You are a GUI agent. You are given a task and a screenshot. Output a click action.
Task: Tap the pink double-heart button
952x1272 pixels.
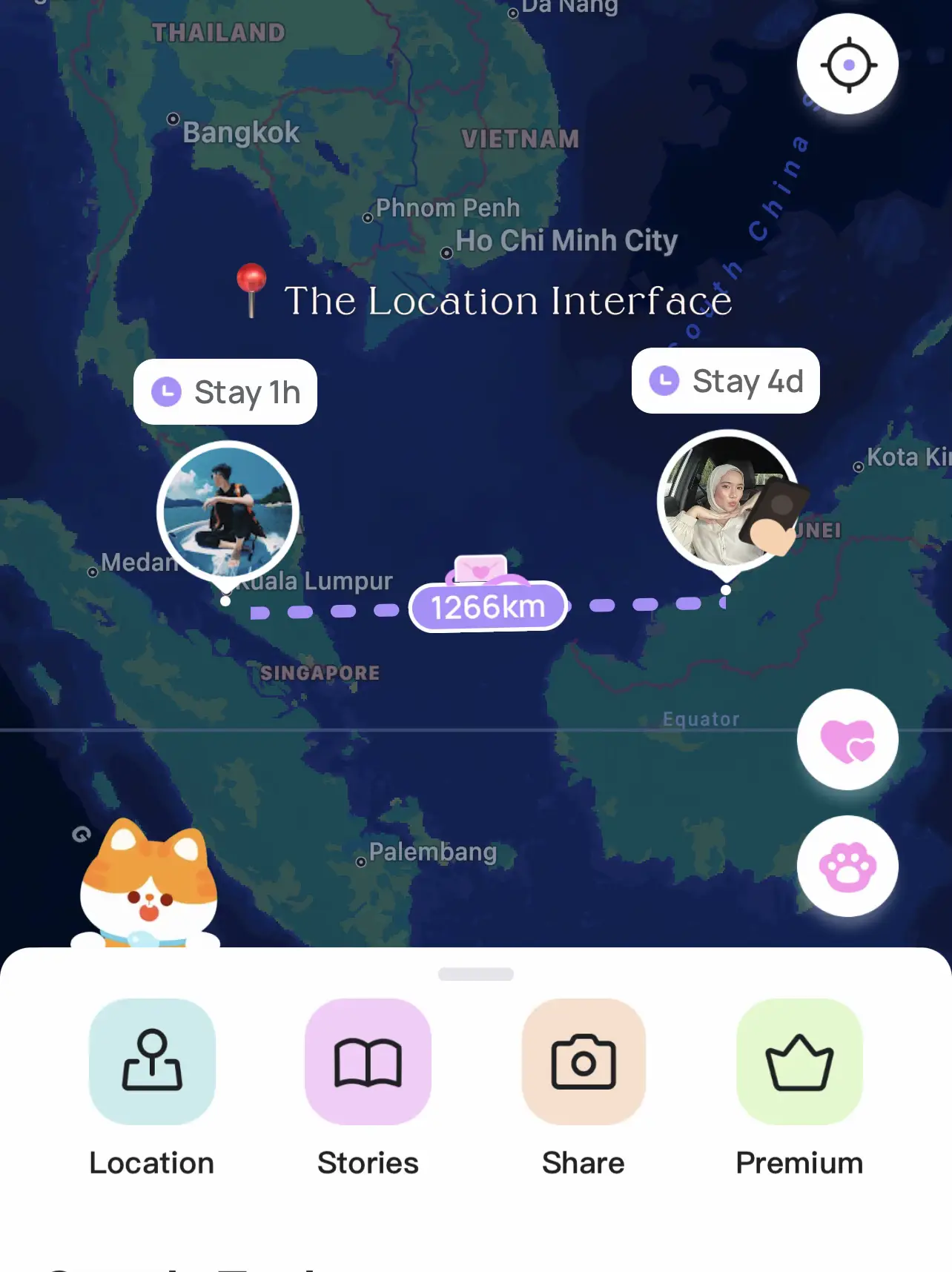[x=847, y=740]
